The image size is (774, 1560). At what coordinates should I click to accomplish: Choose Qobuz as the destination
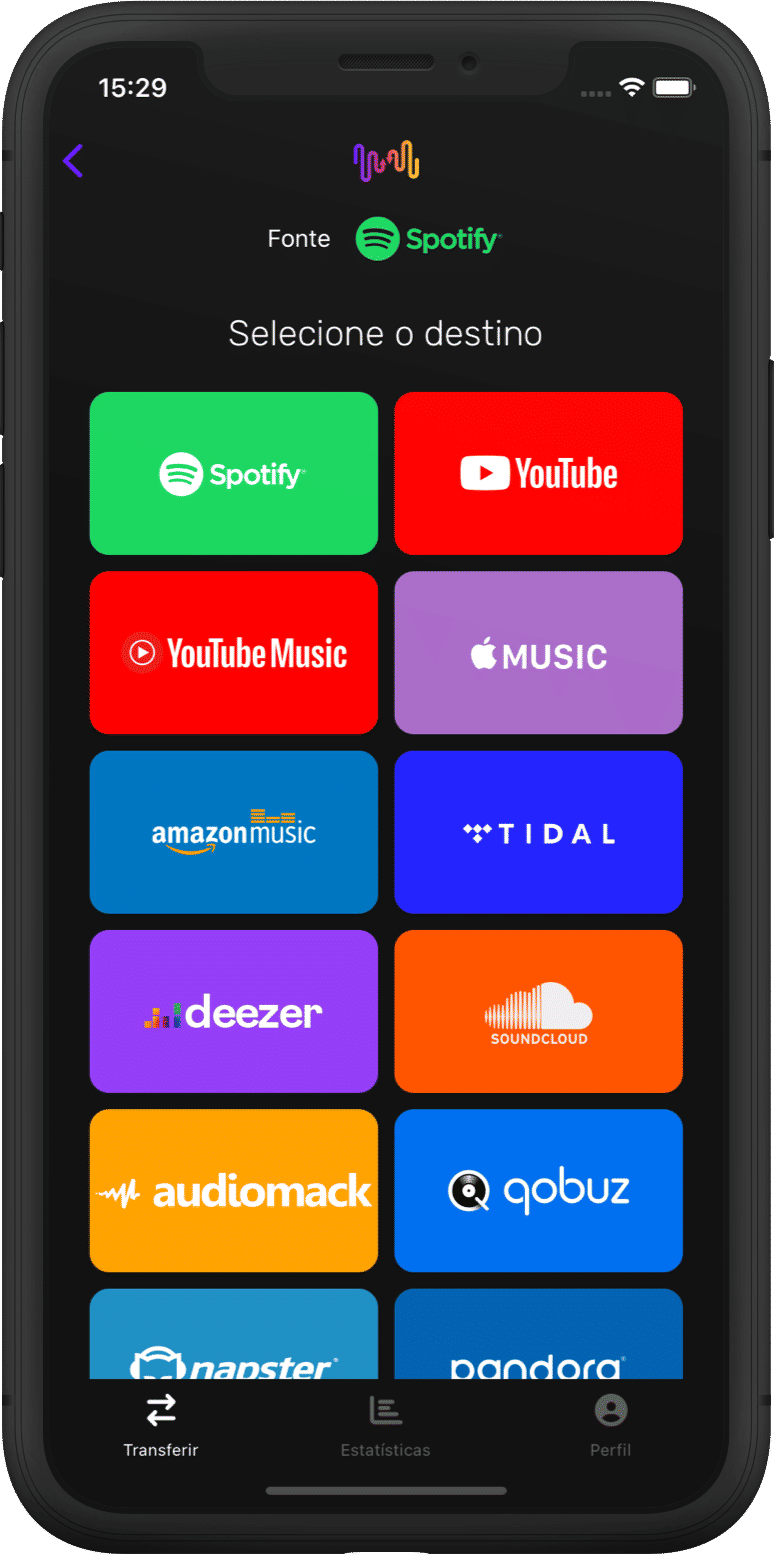(x=538, y=1190)
